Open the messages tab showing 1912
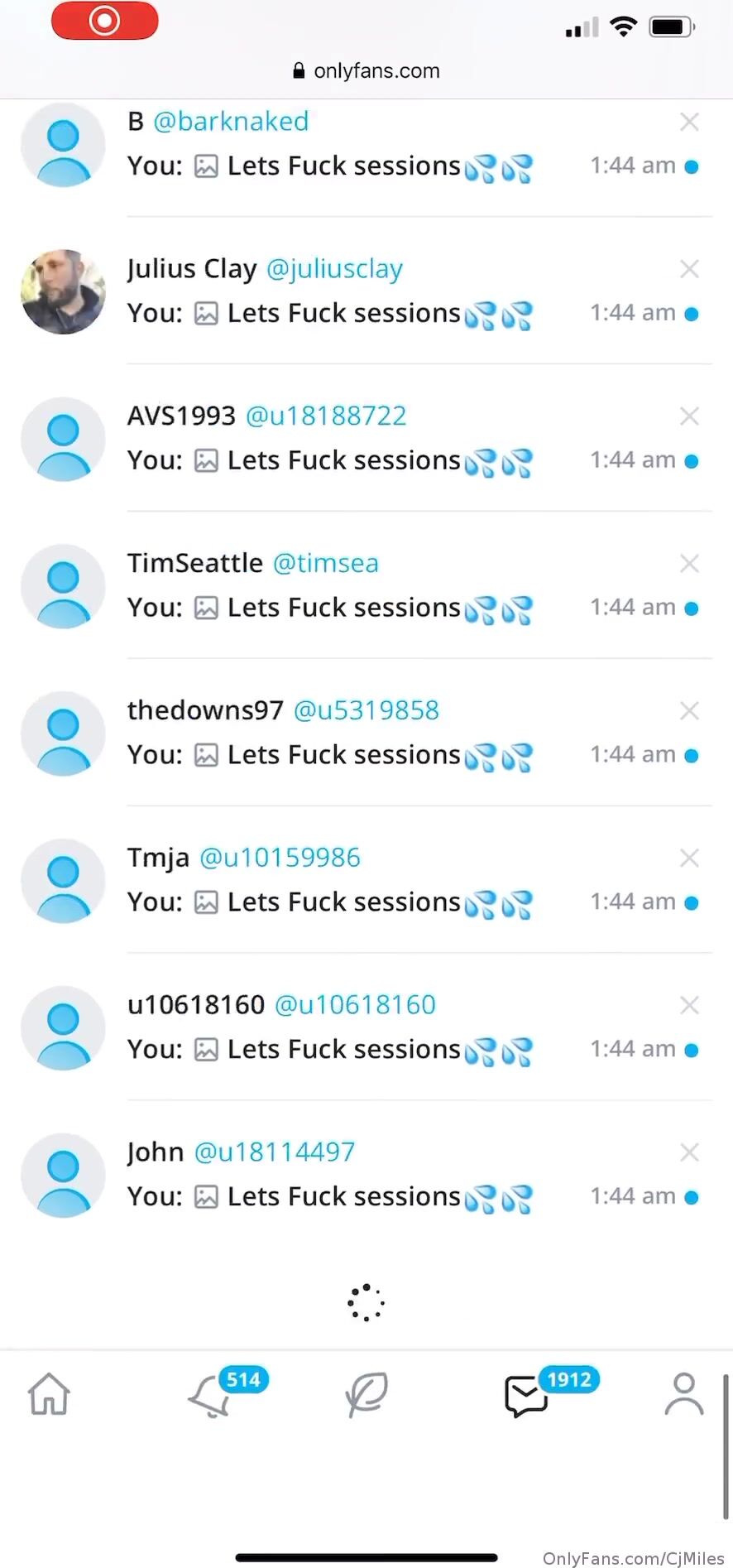733x1568 pixels. tap(526, 1397)
